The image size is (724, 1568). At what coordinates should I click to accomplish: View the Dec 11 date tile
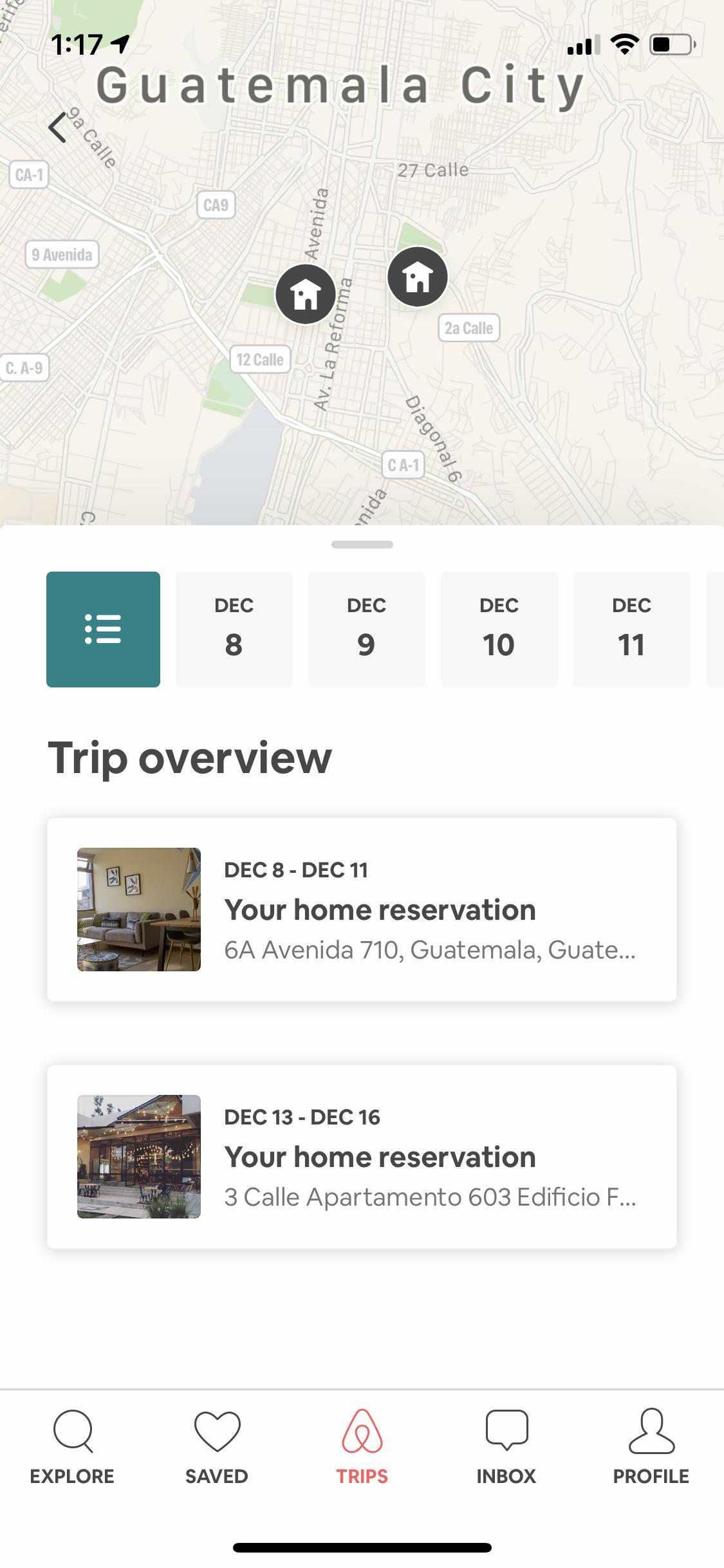click(631, 629)
